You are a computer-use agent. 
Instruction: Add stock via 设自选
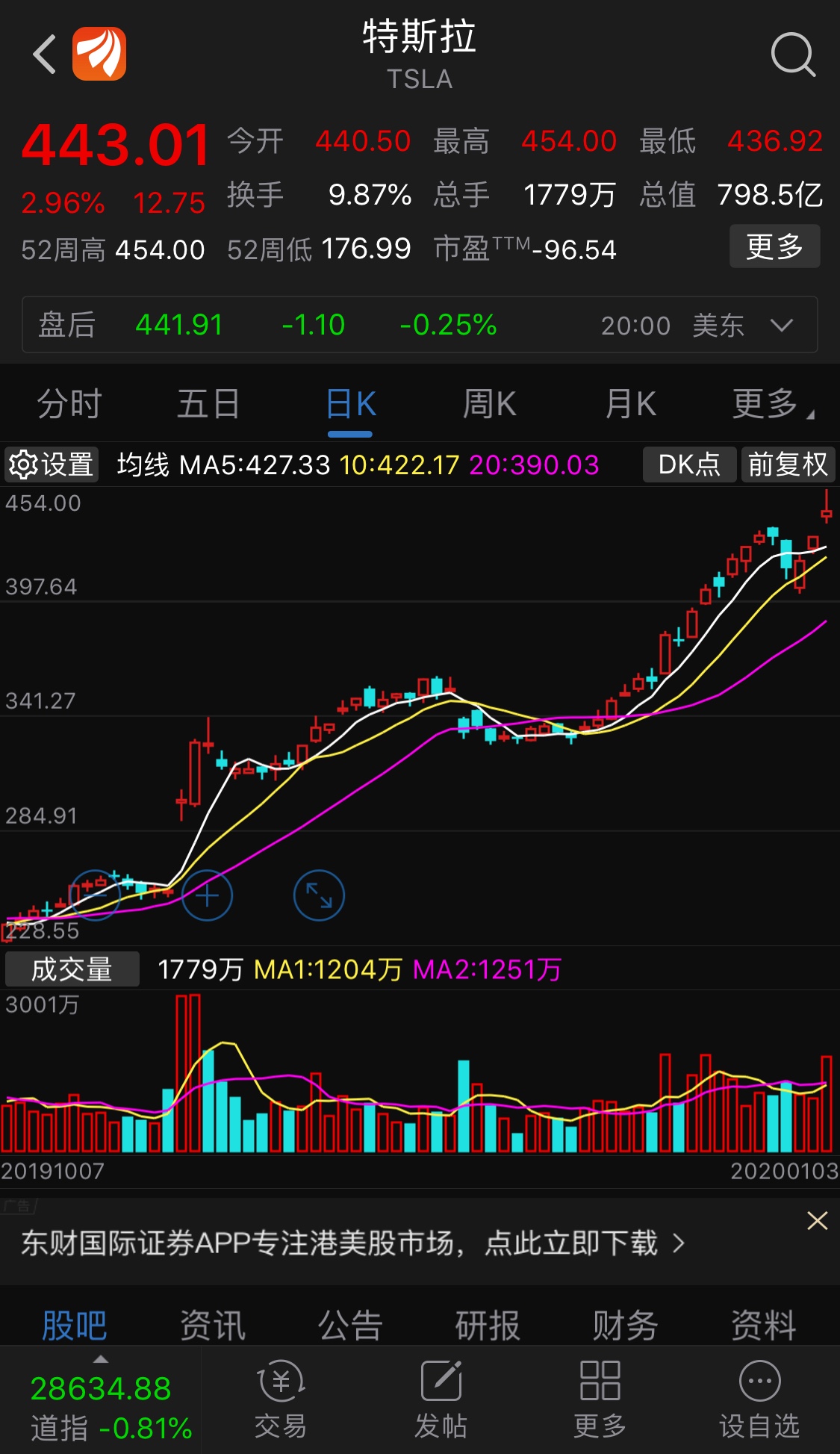click(x=759, y=1400)
